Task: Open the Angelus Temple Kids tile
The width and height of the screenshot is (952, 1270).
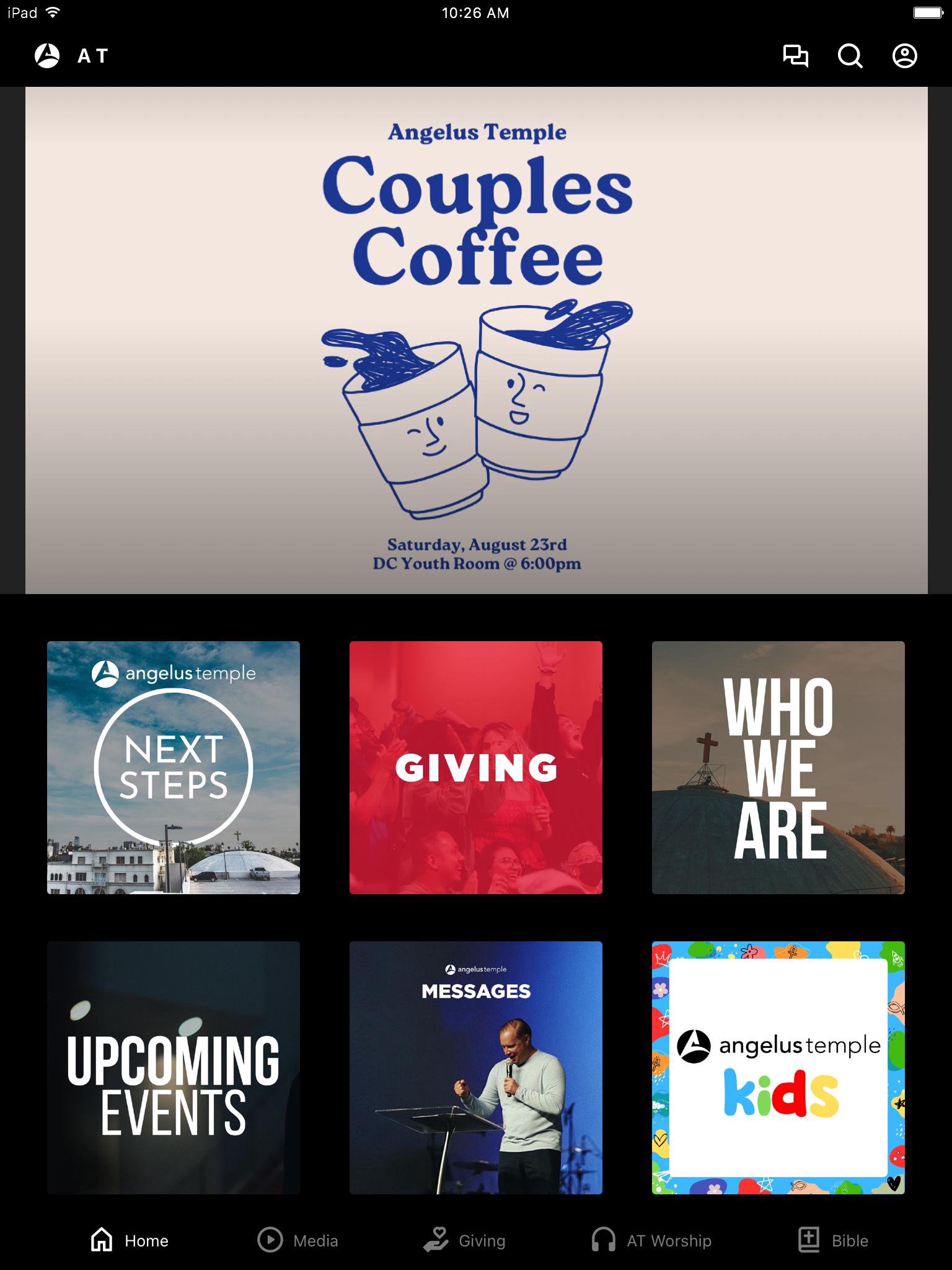Action: coord(778,1067)
